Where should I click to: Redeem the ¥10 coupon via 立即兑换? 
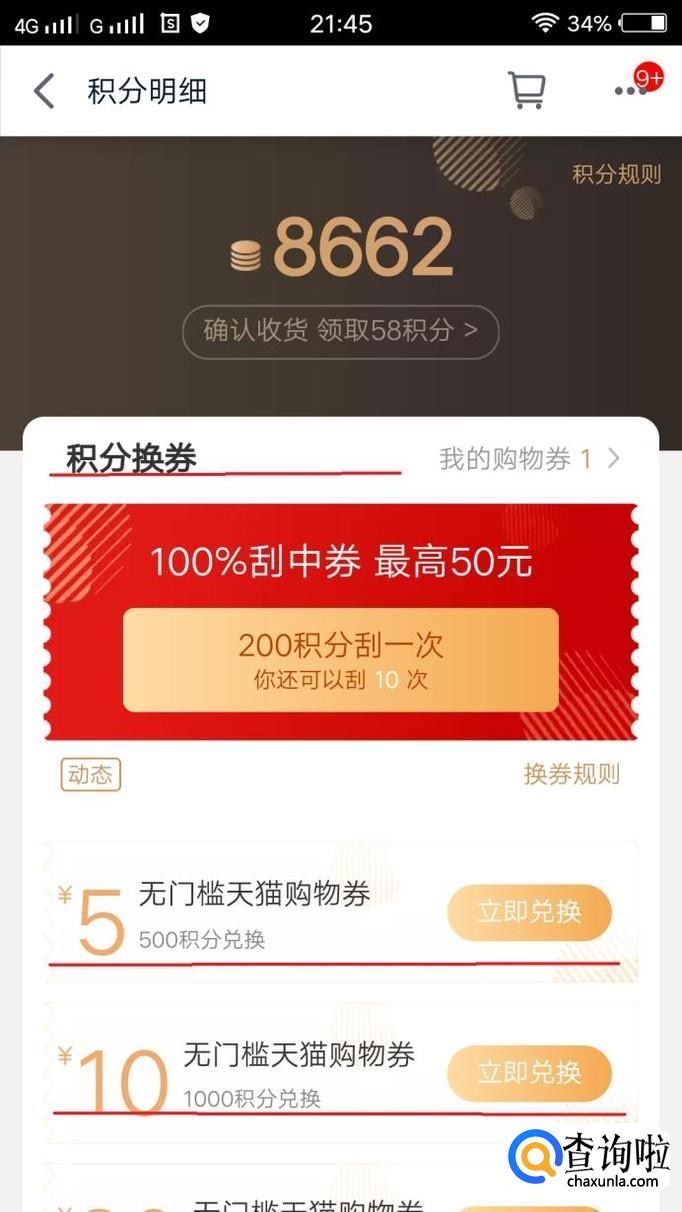tap(529, 1073)
